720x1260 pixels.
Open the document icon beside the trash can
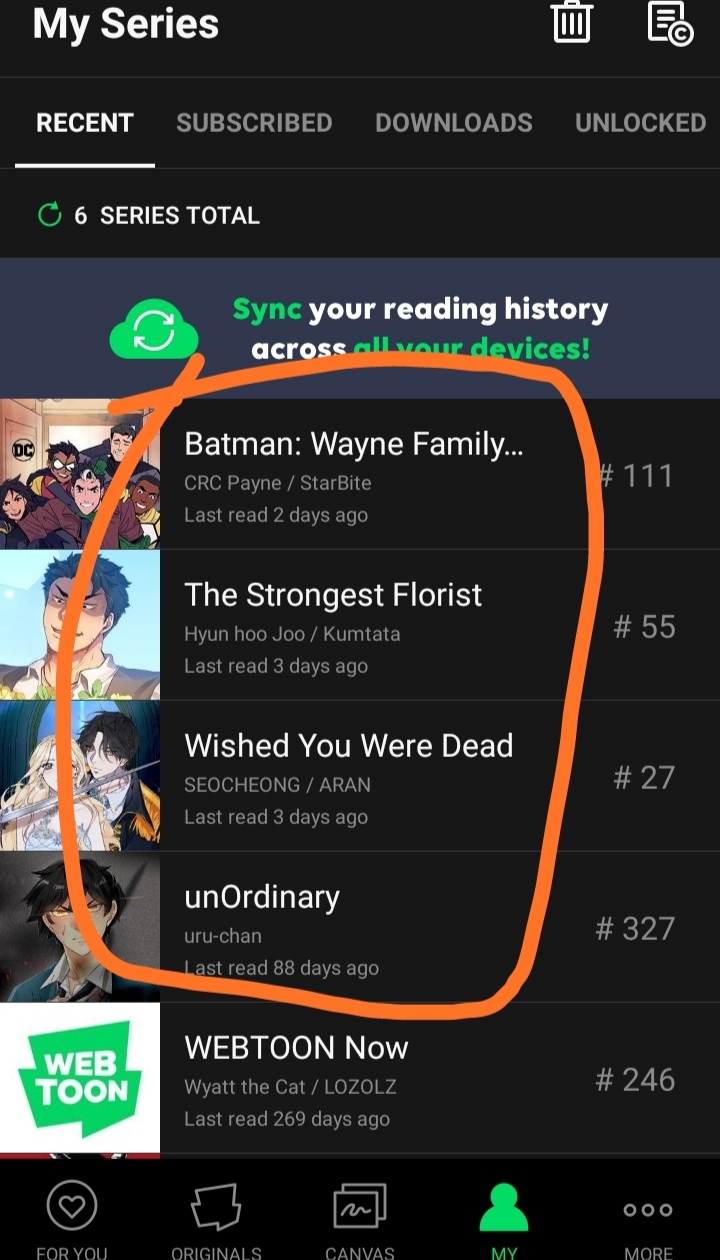pyautogui.click(x=668, y=22)
